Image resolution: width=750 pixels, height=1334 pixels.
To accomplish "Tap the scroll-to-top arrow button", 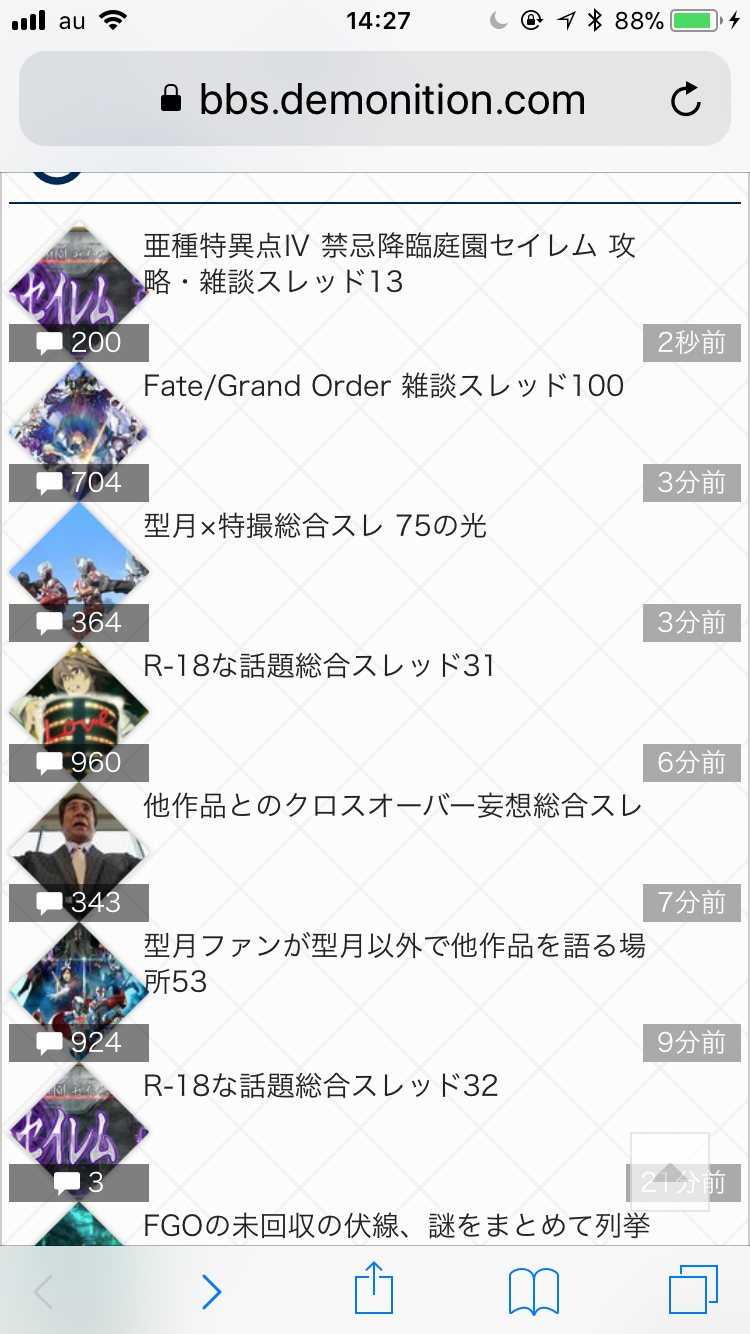I will [669, 1171].
